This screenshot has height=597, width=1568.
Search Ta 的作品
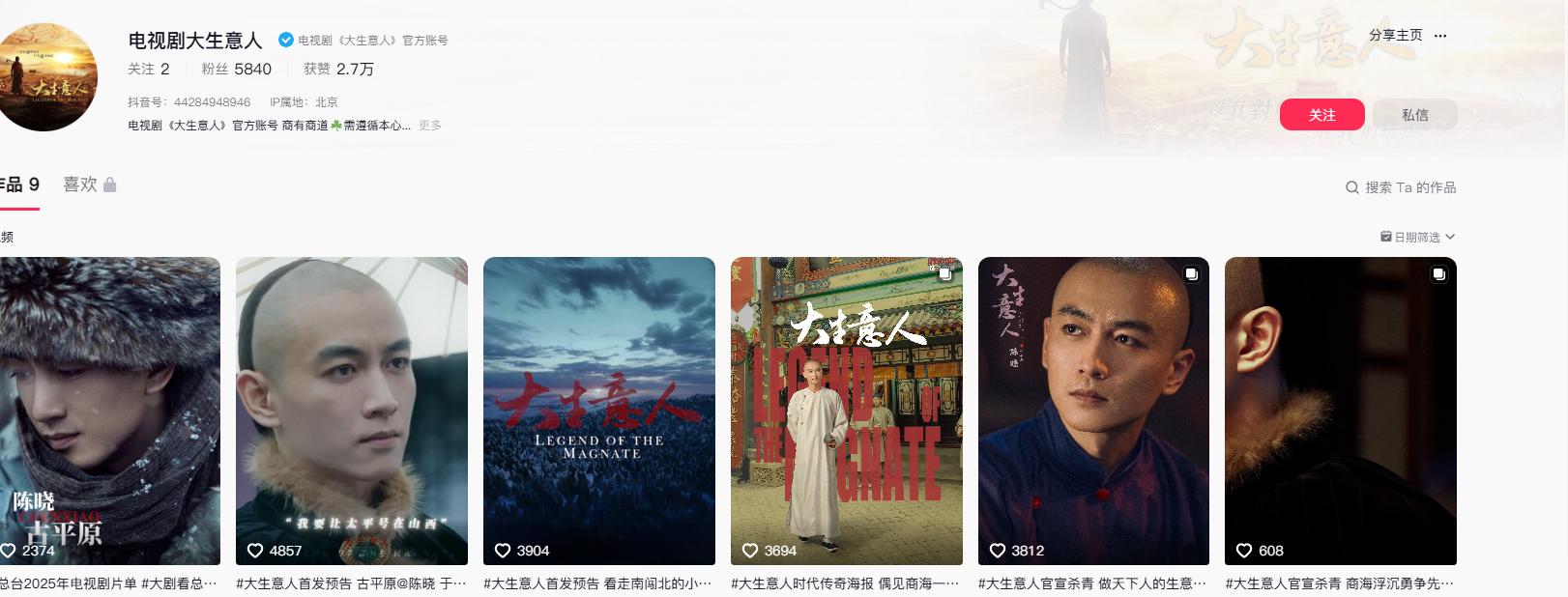click(x=1401, y=187)
